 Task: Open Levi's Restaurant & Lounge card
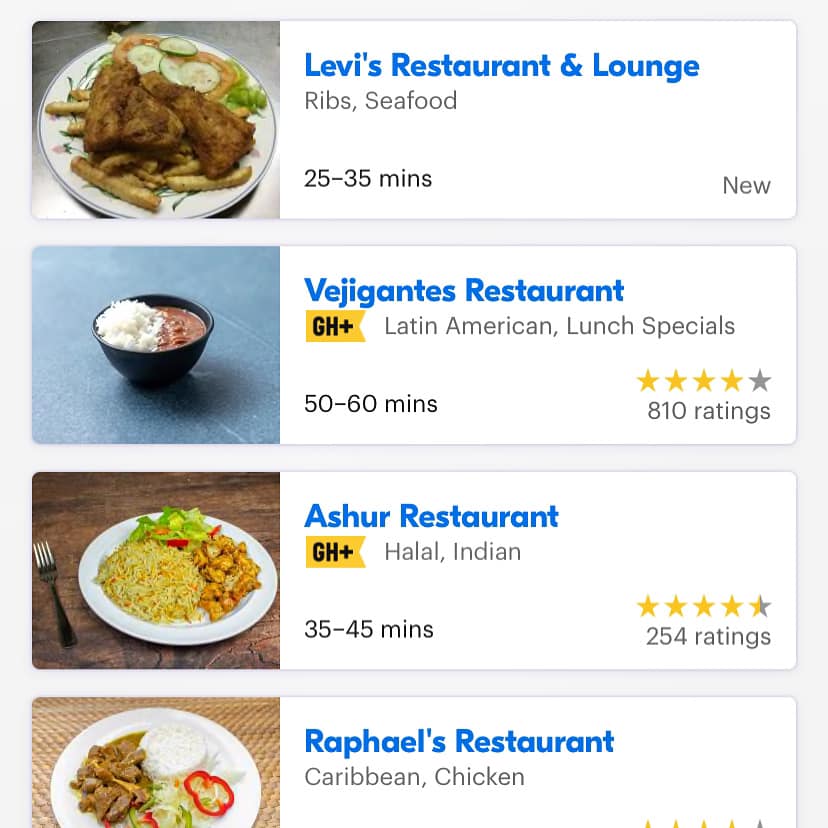click(501, 66)
